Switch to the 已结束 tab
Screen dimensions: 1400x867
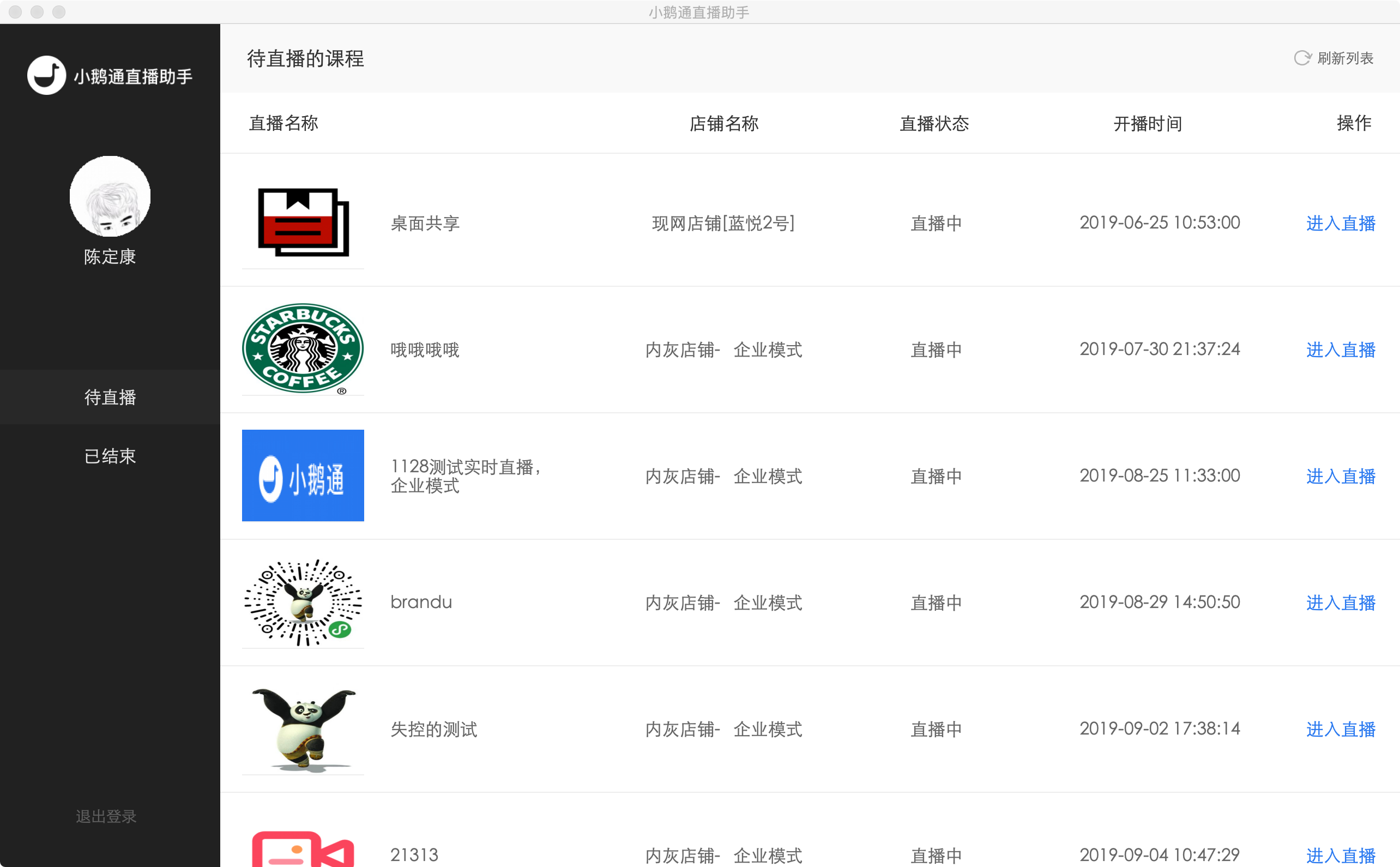click(110, 456)
